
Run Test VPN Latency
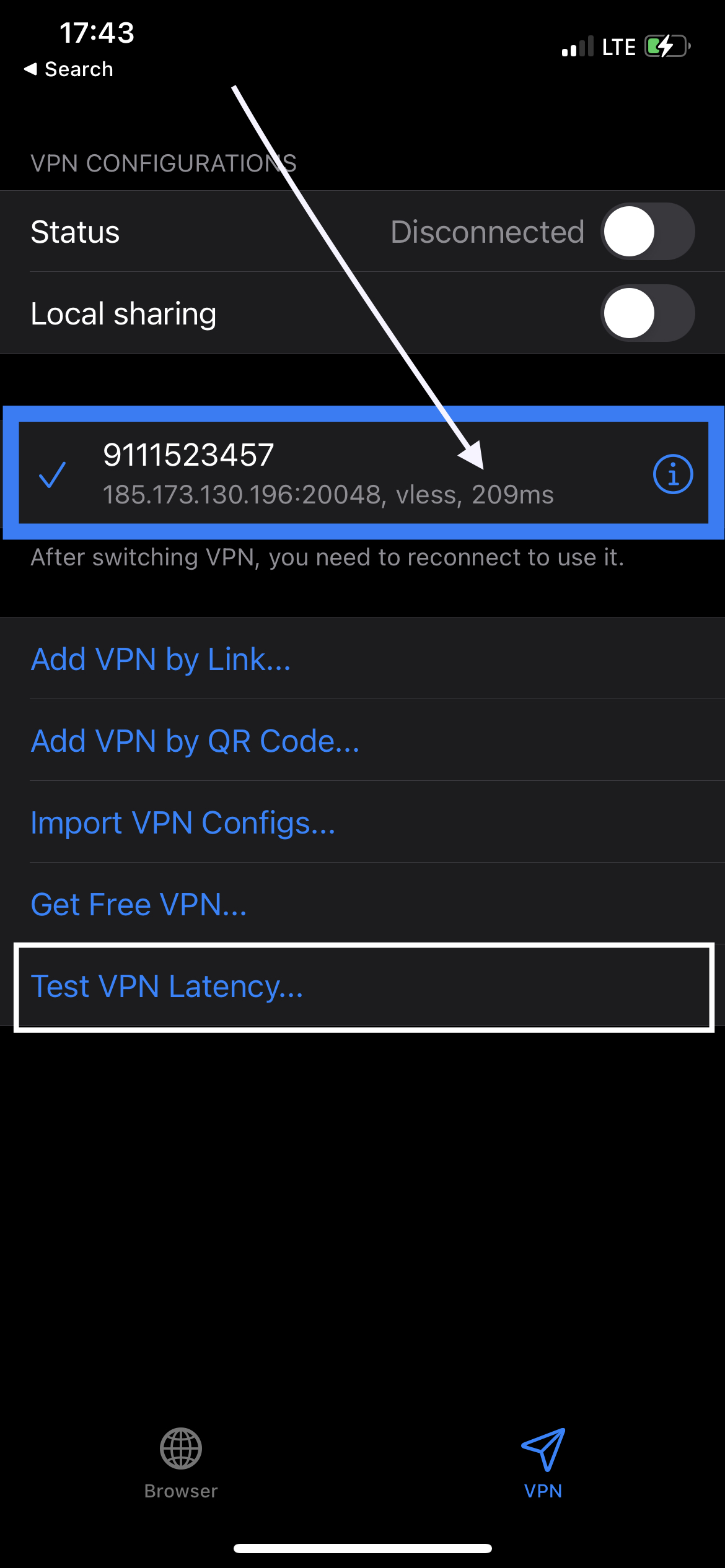[362, 987]
